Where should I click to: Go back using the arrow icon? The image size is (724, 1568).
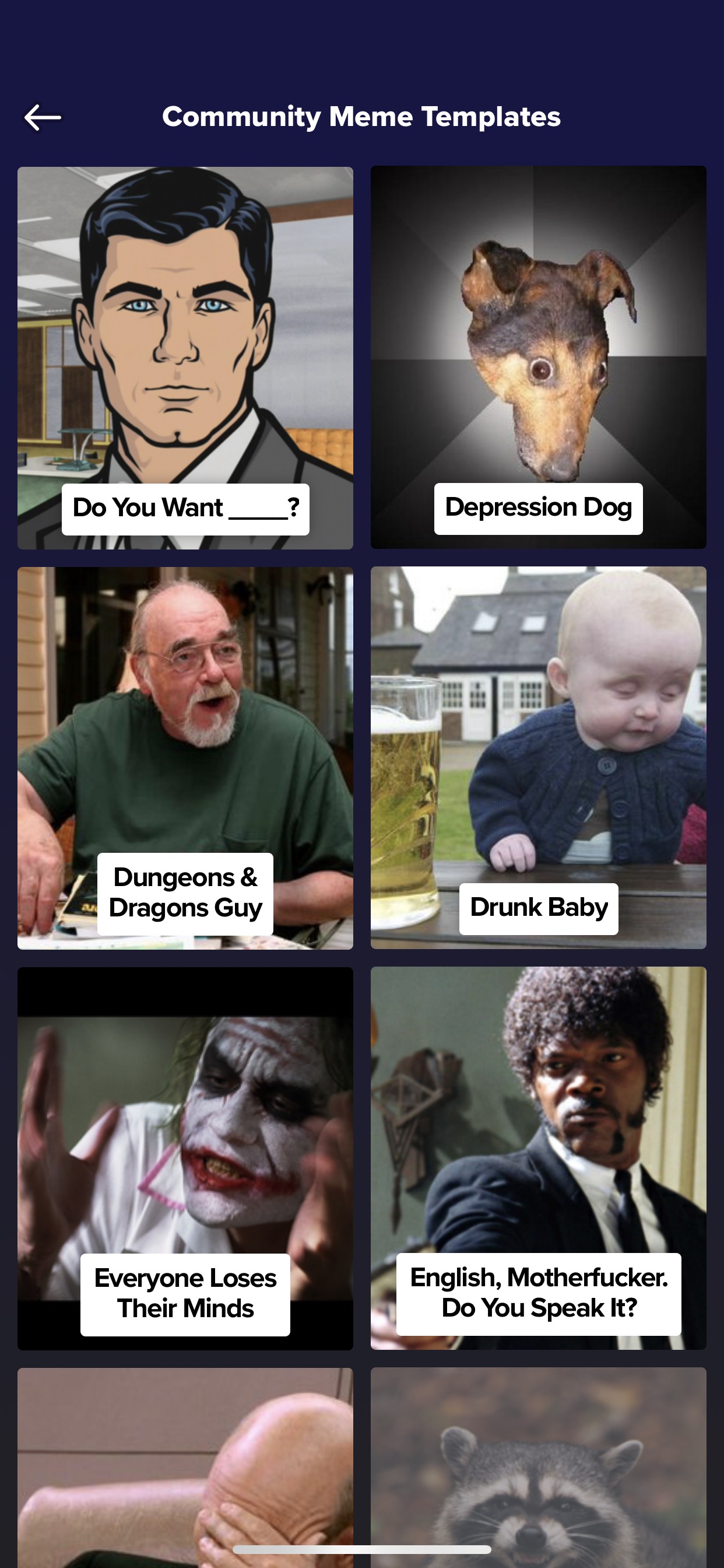tap(43, 117)
